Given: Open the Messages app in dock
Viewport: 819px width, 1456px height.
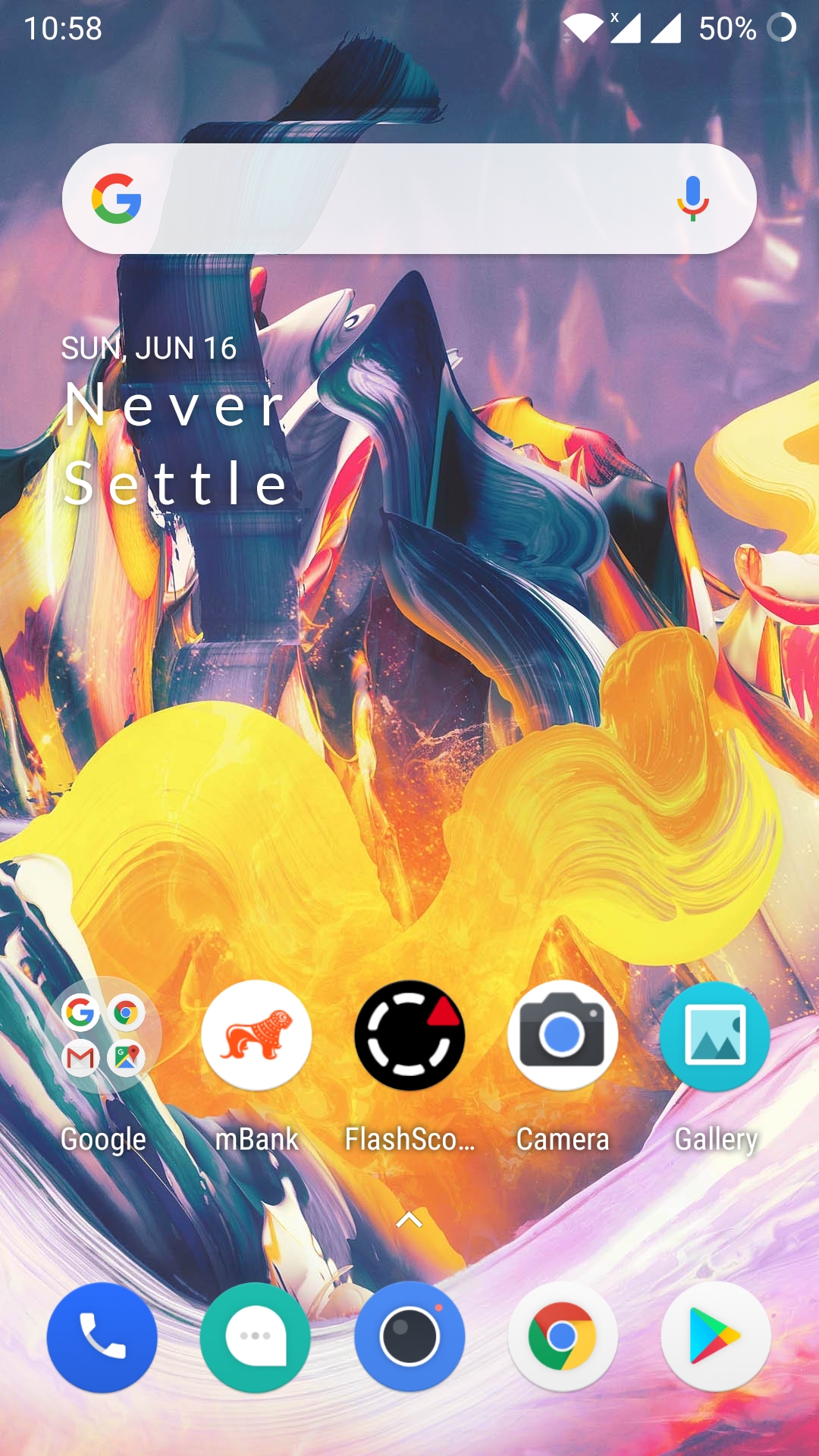Looking at the screenshot, I should point(256,1337).
